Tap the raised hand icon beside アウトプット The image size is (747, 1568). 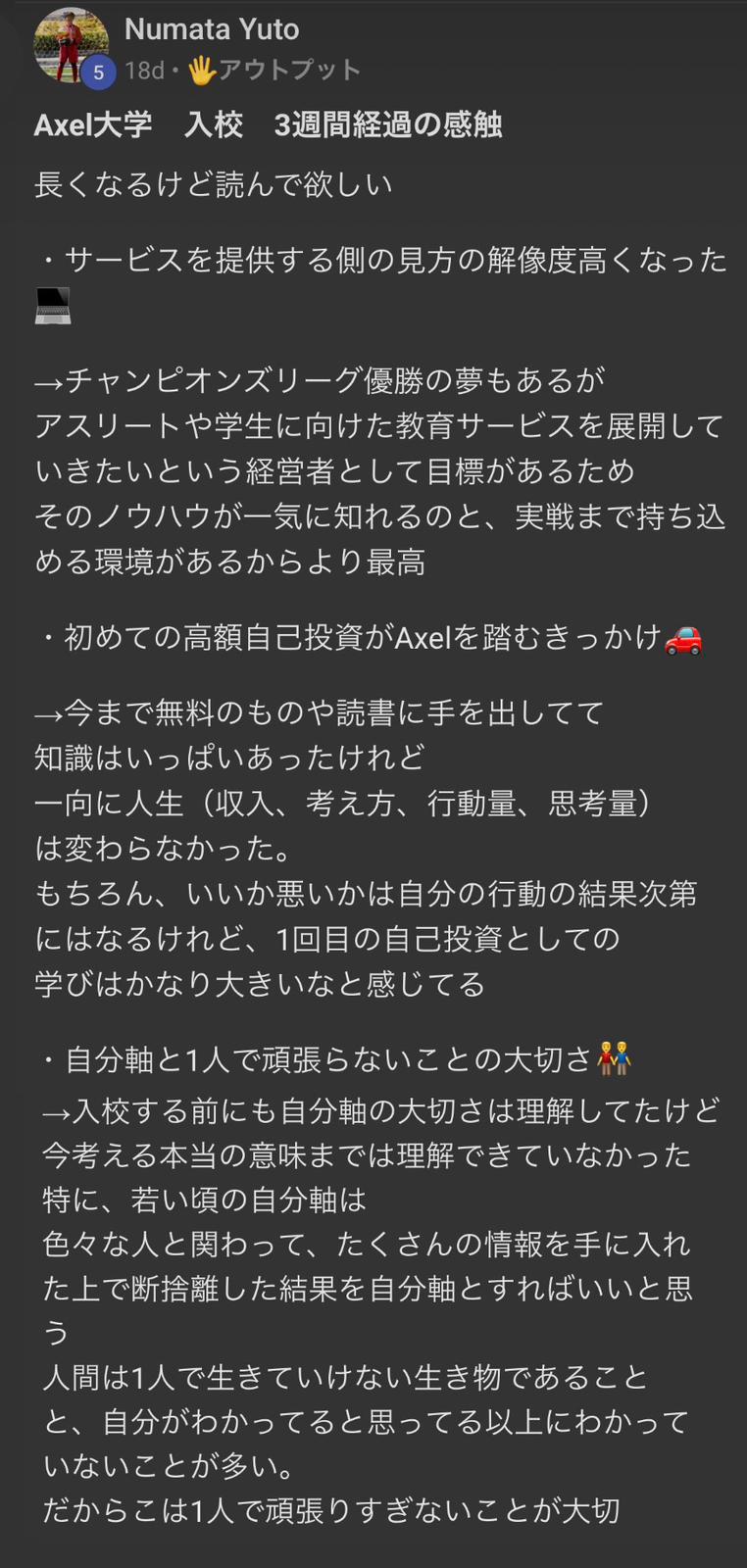199,70
